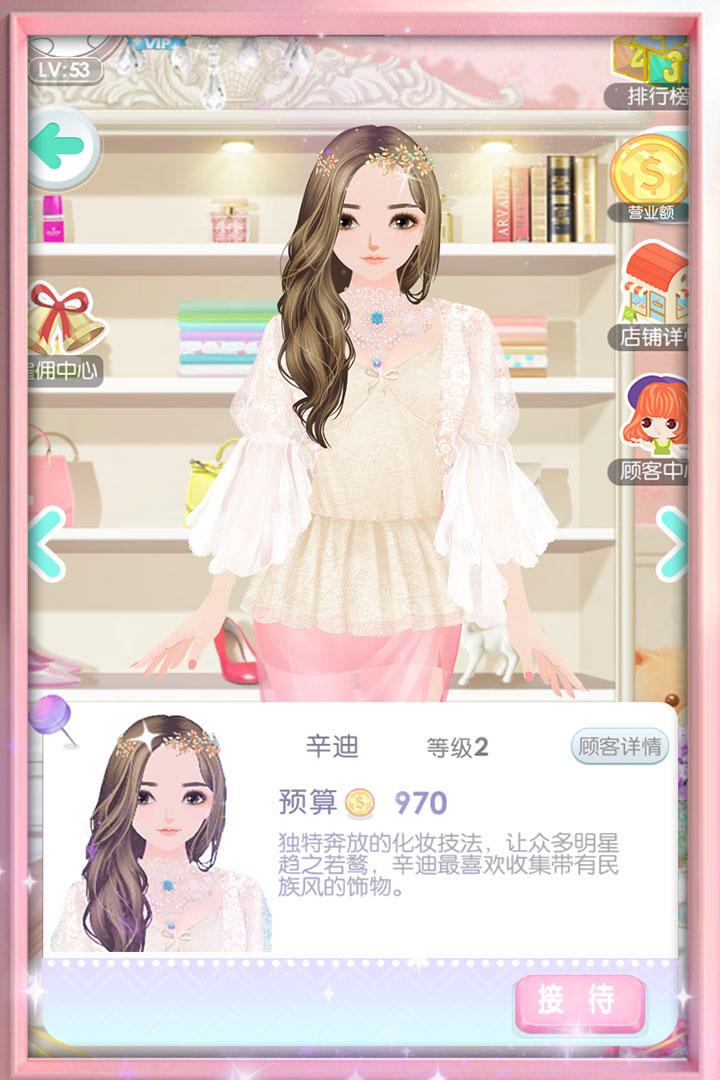View 顾客详情 customer details

(619, 747)
